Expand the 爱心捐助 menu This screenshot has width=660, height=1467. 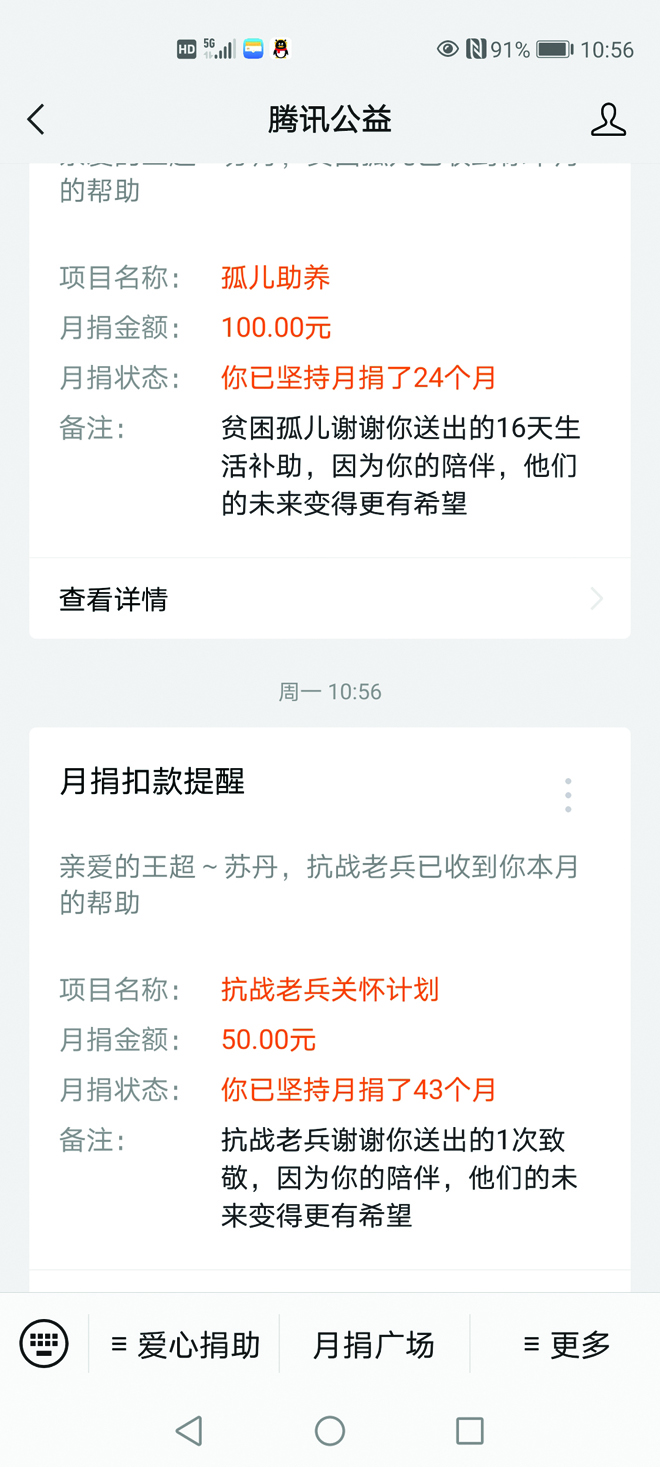185,1345
